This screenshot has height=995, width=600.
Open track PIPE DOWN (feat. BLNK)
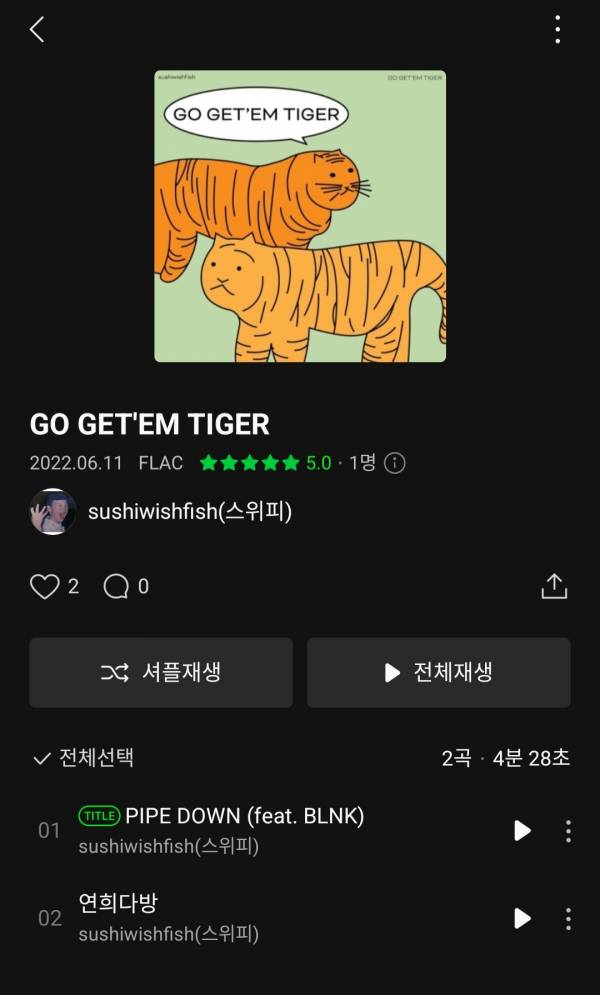point(244,816)
